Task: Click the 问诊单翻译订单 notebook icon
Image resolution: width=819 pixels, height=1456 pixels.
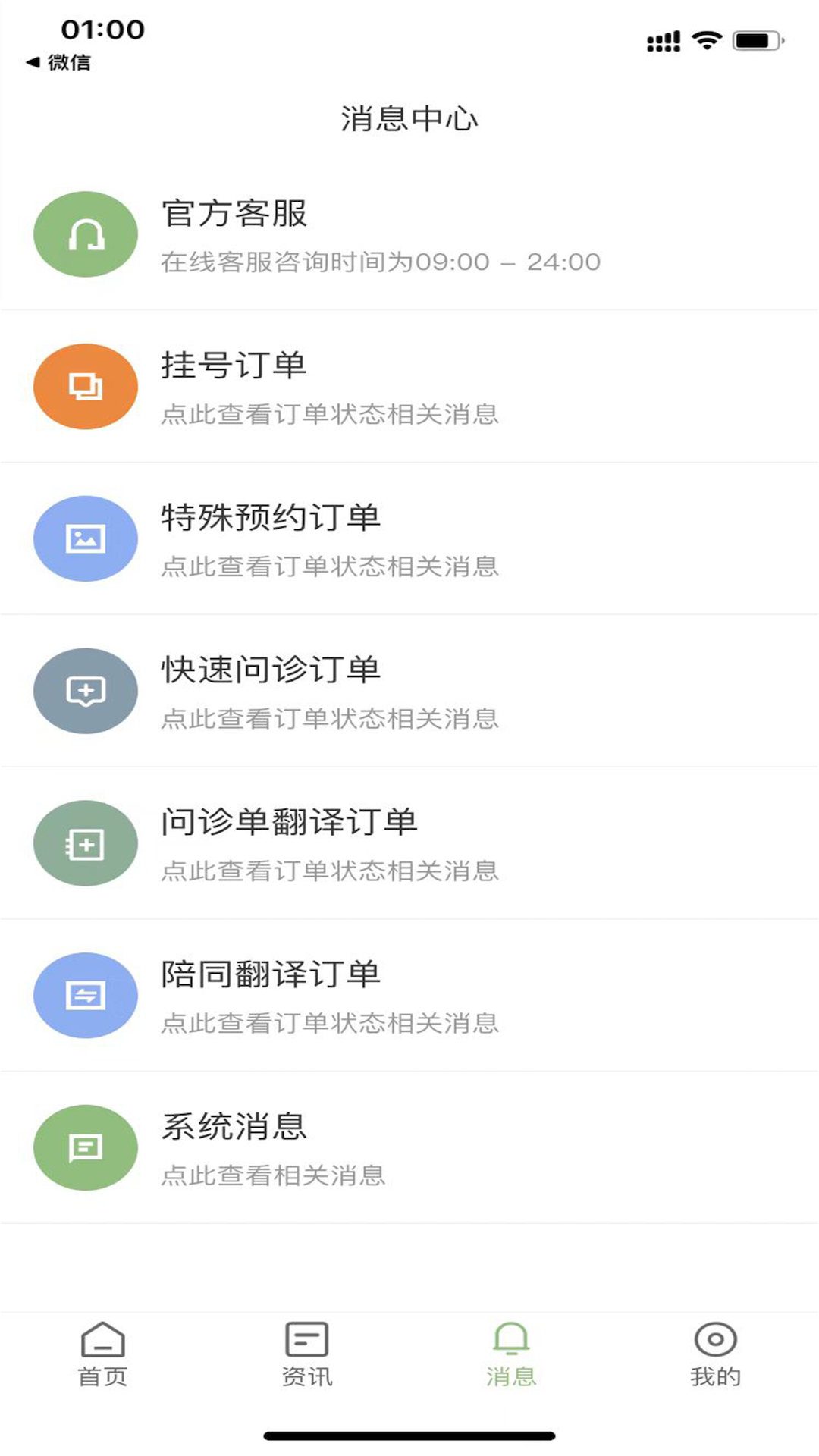Action: [86, 843]
